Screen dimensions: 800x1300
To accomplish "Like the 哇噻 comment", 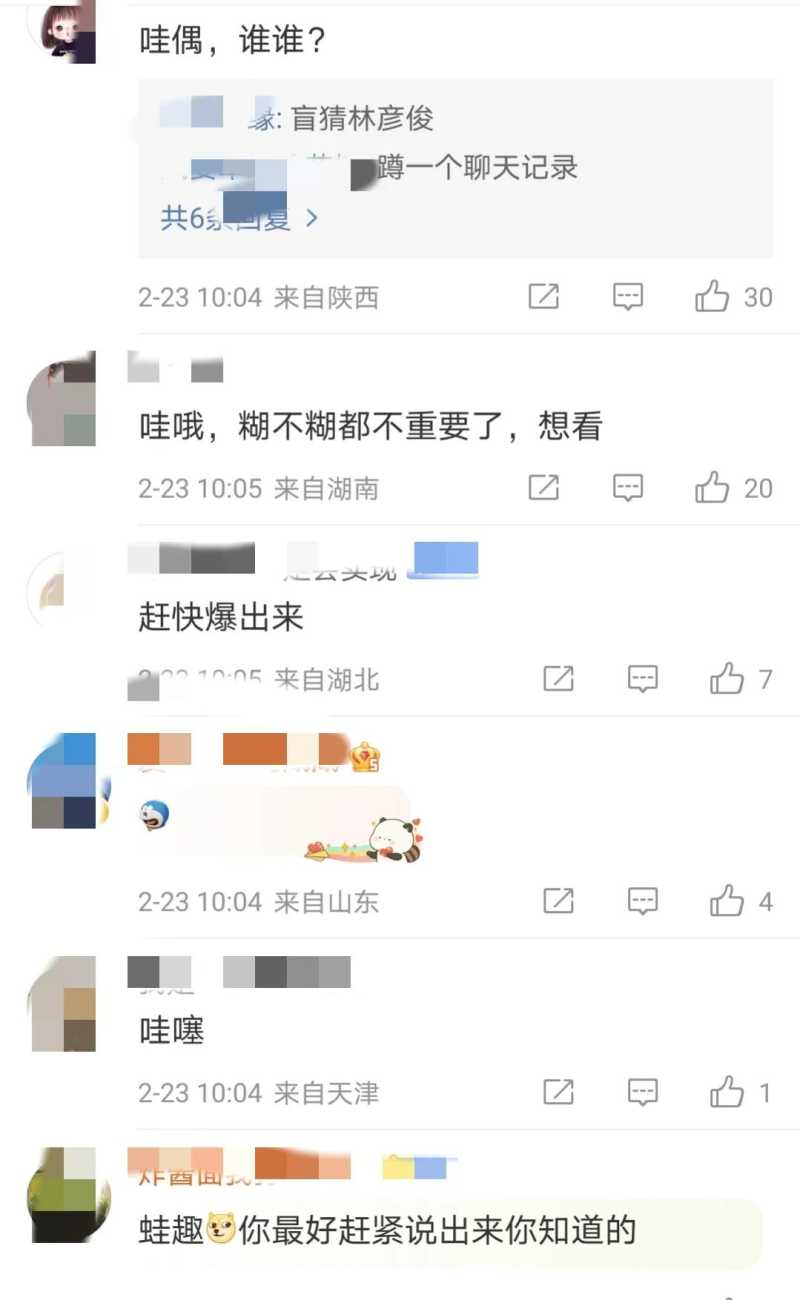I will coord(727,1092).
